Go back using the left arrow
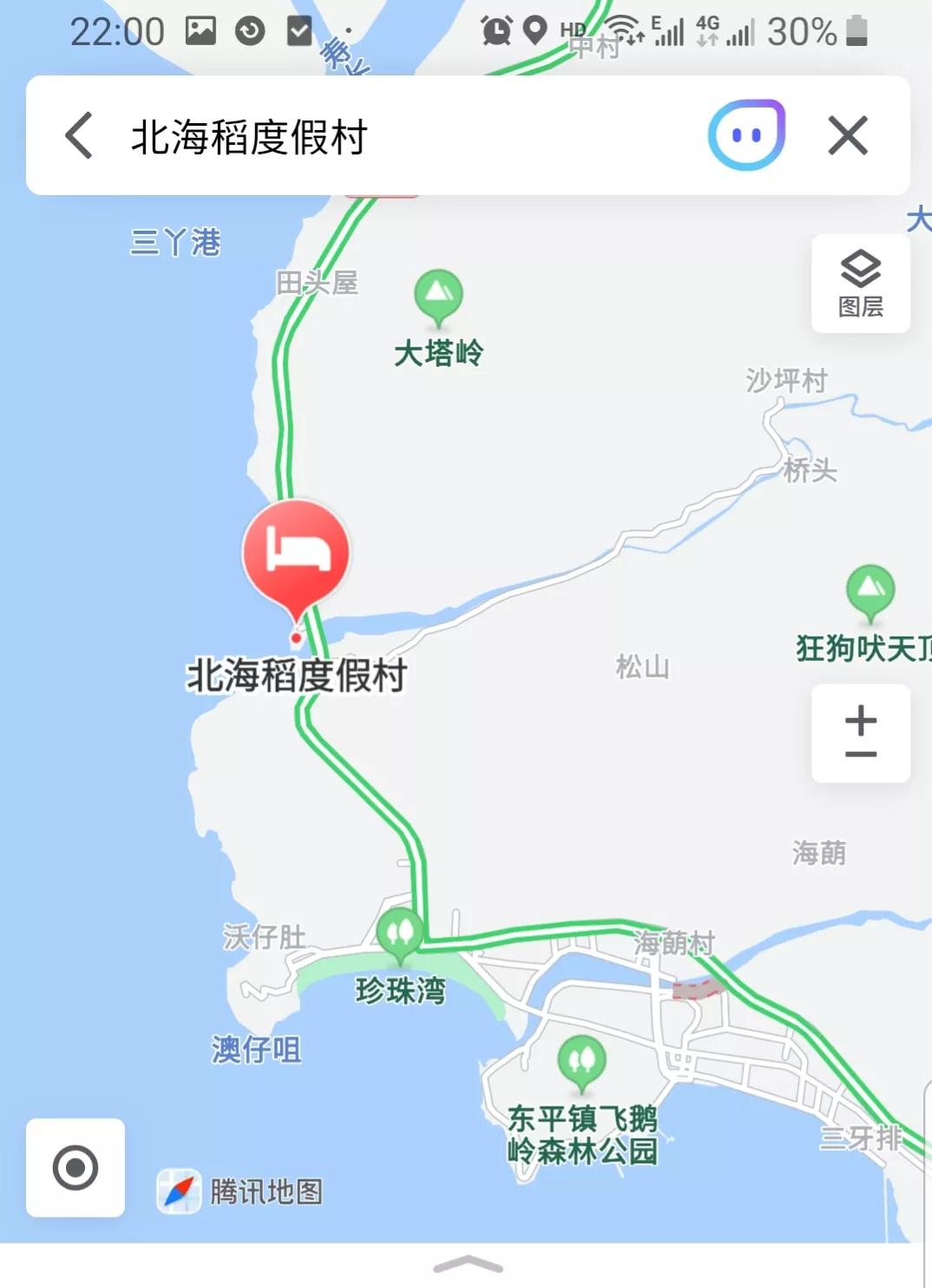Viewport: 932px width, 1288px height. (x=79, y=134)
